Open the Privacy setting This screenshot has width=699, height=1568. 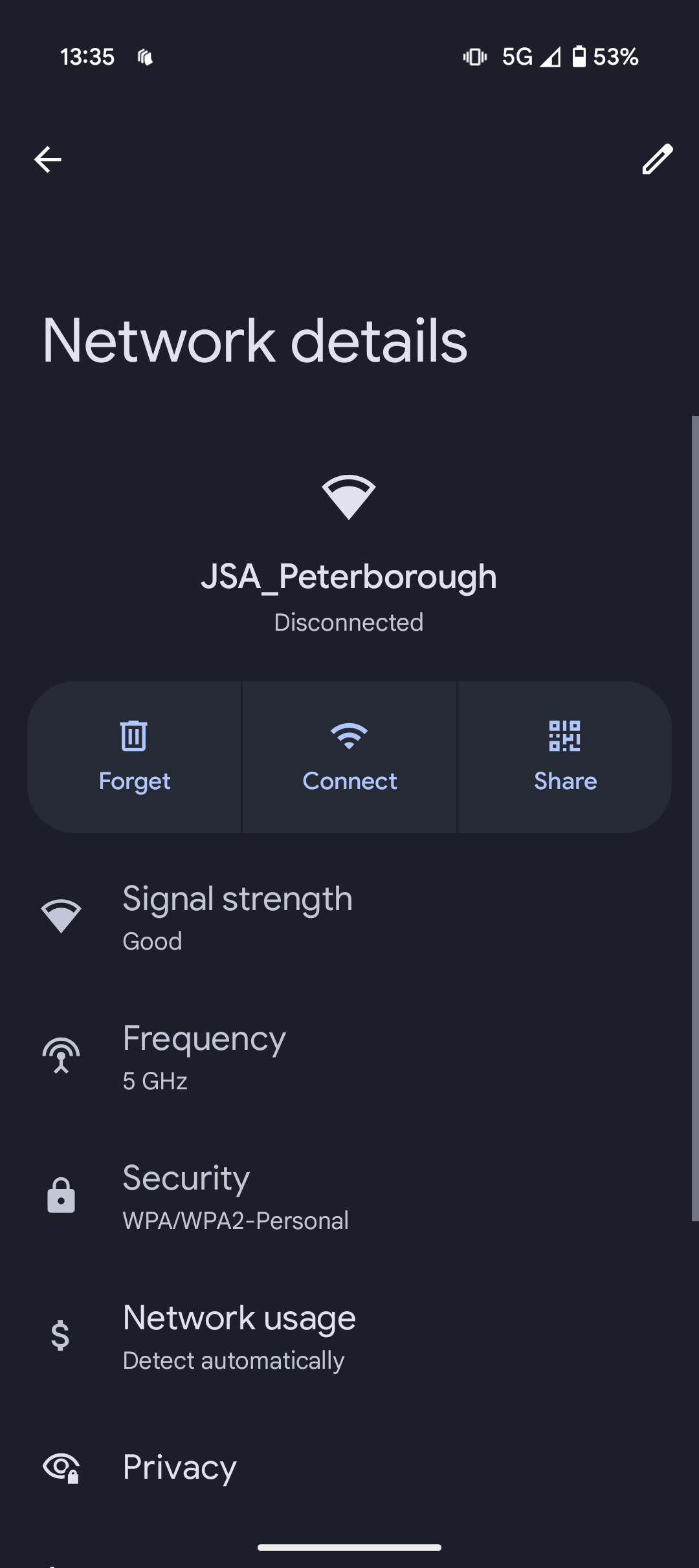(x=349, y=1467)
